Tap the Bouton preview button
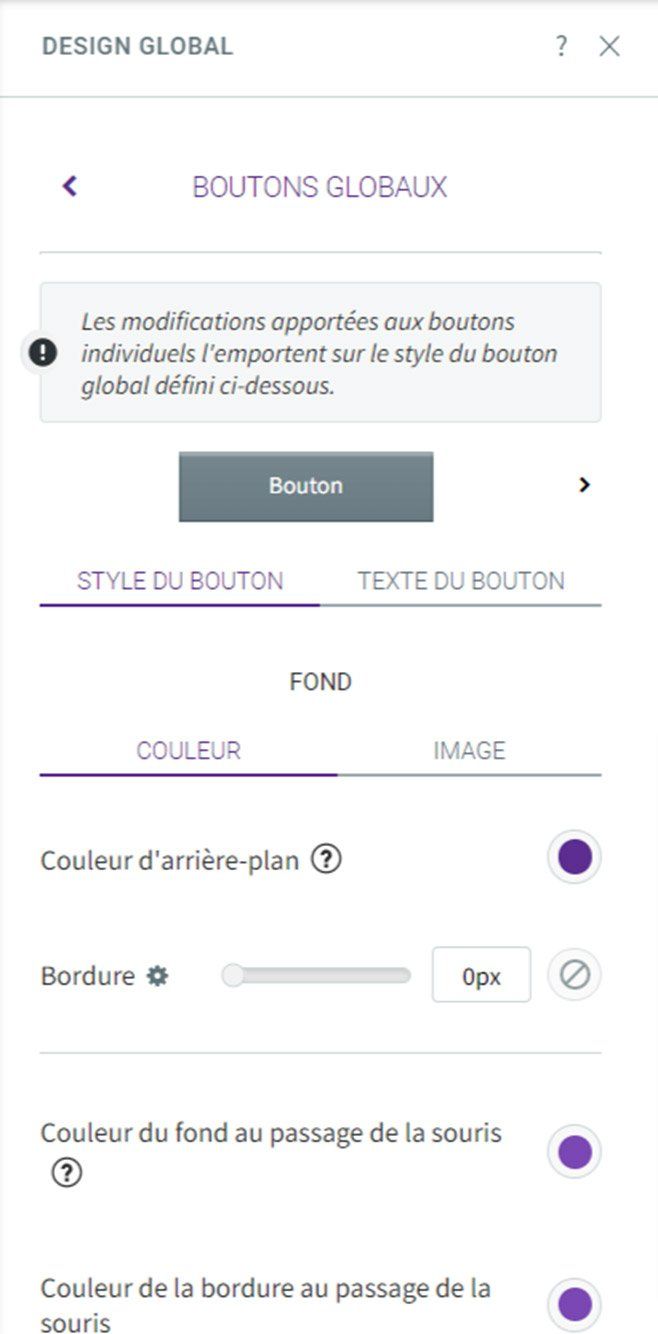The width and height of the screenshot is (658, 1334). [x=306, y=486]
